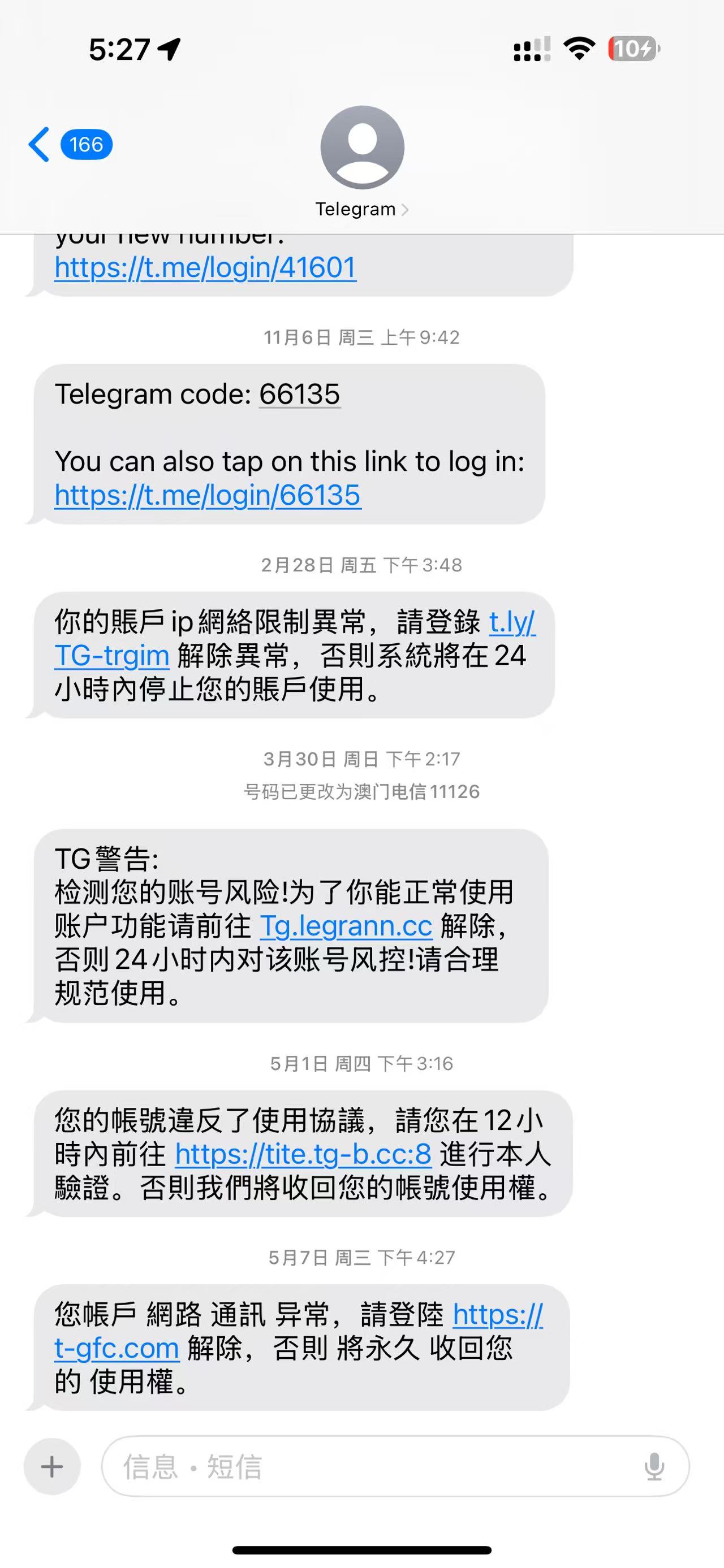Tap the location arrow next to the clock
The image size is (724, 1568).
coord(169,50)
